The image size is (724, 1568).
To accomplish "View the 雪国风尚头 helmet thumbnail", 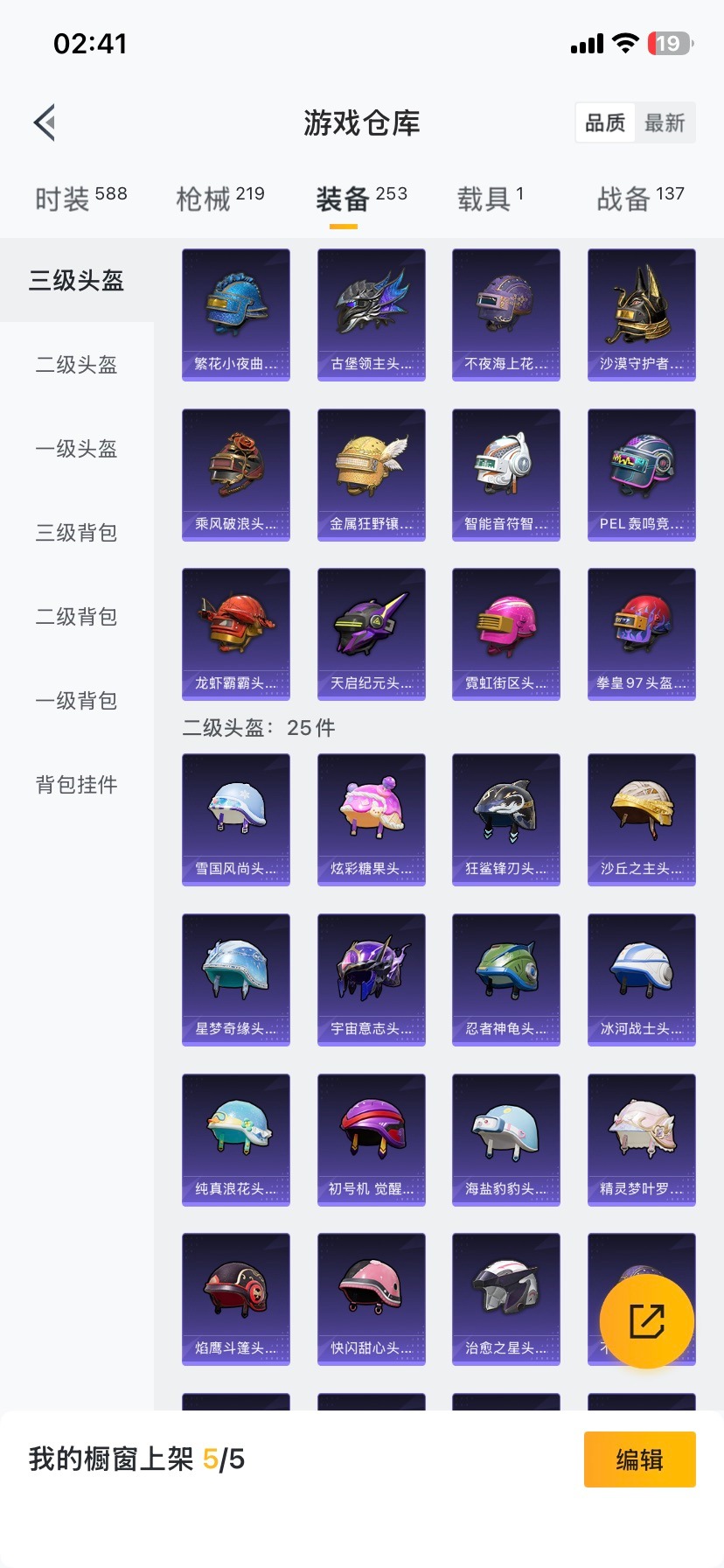I will [235, 819].
